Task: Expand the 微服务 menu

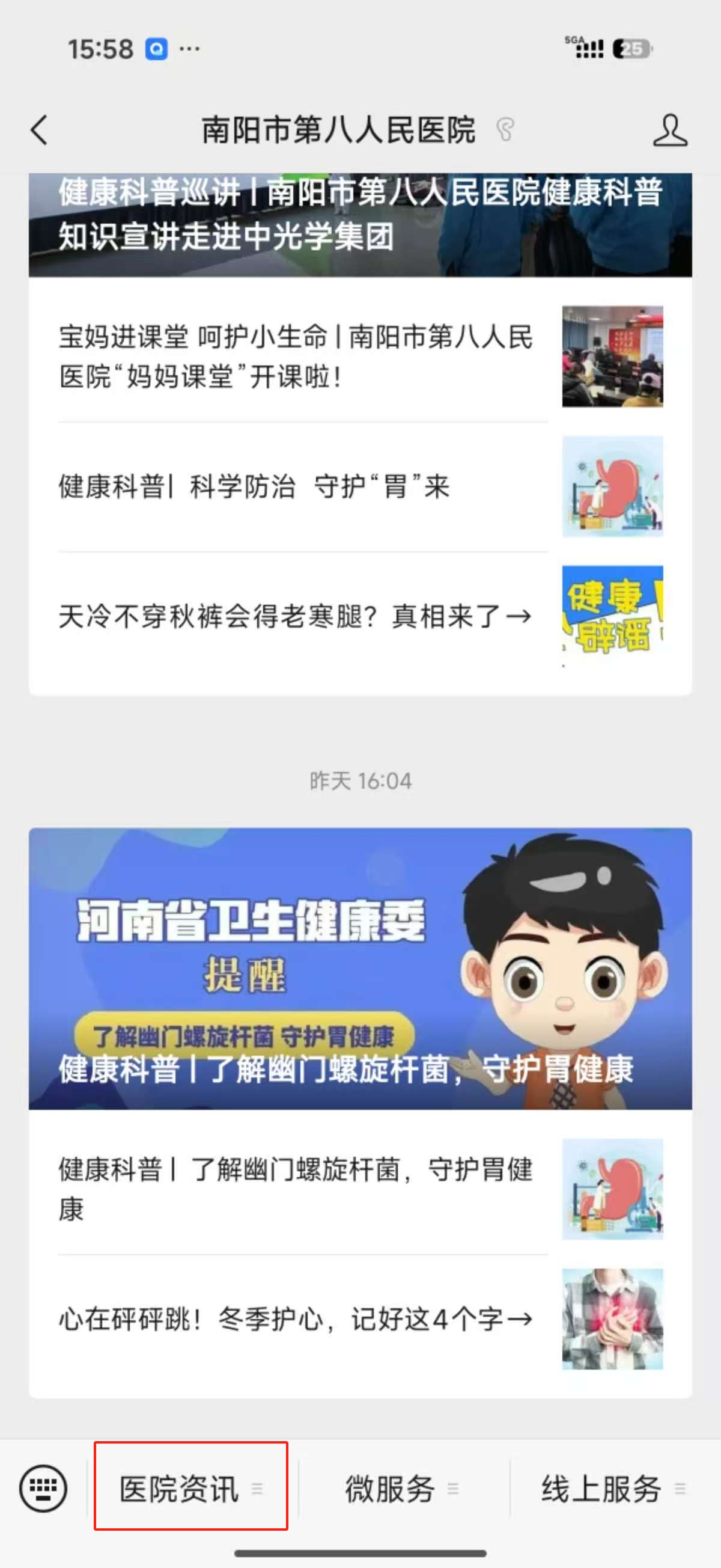Action: pyautogui.click(x=401, y=1488)
